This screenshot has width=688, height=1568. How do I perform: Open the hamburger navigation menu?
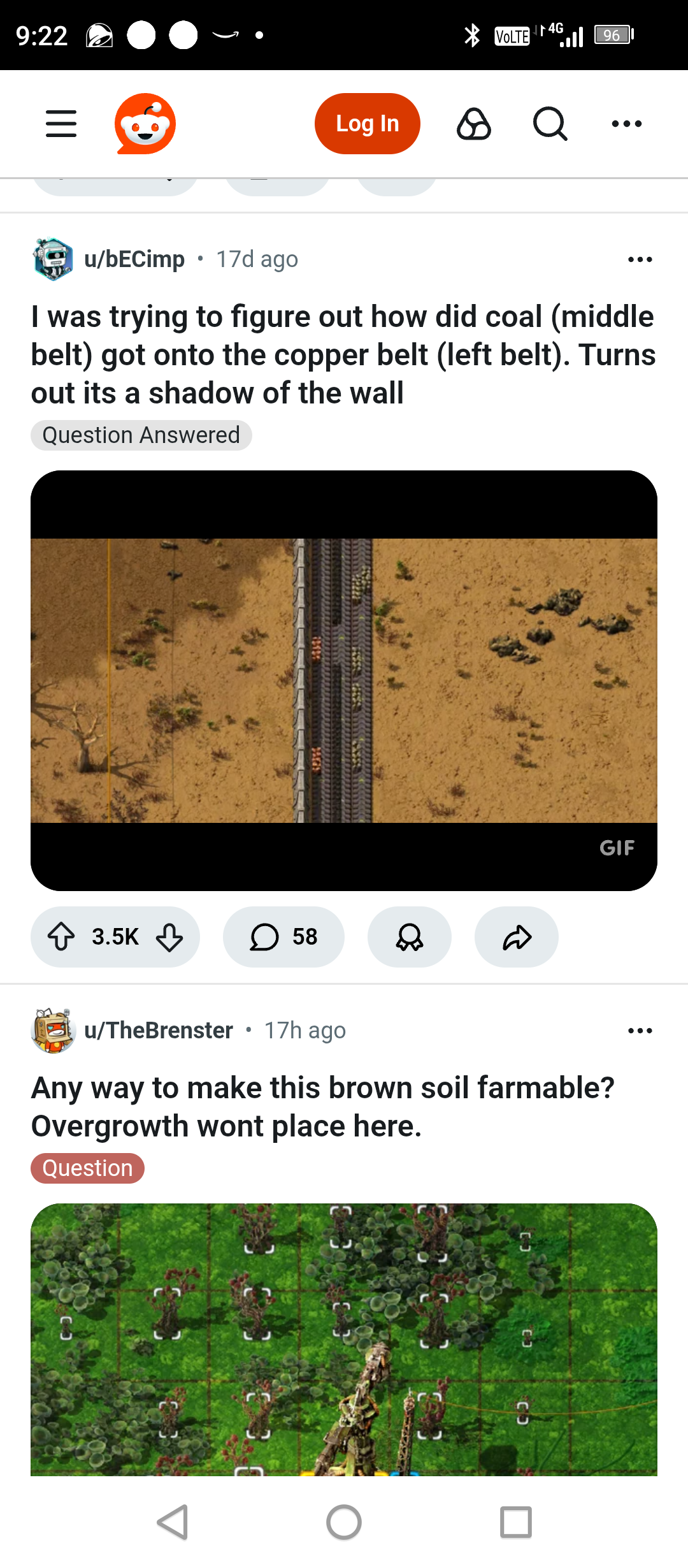(61, 124)
